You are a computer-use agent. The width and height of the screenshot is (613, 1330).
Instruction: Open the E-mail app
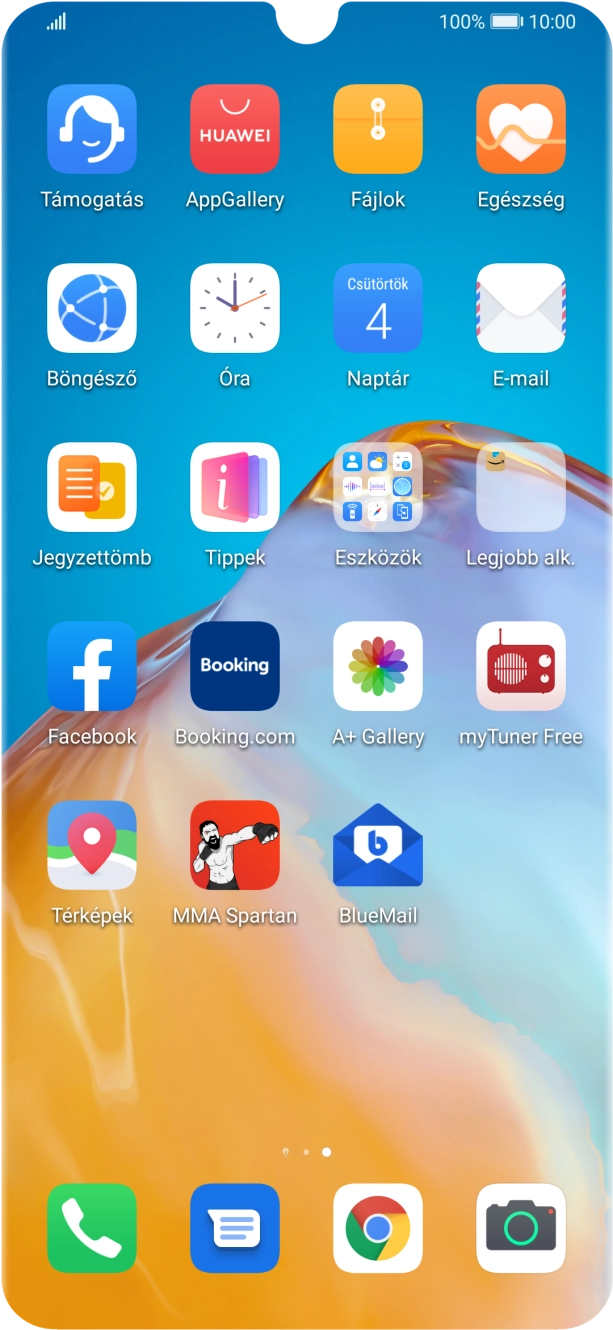coord(521,308)
